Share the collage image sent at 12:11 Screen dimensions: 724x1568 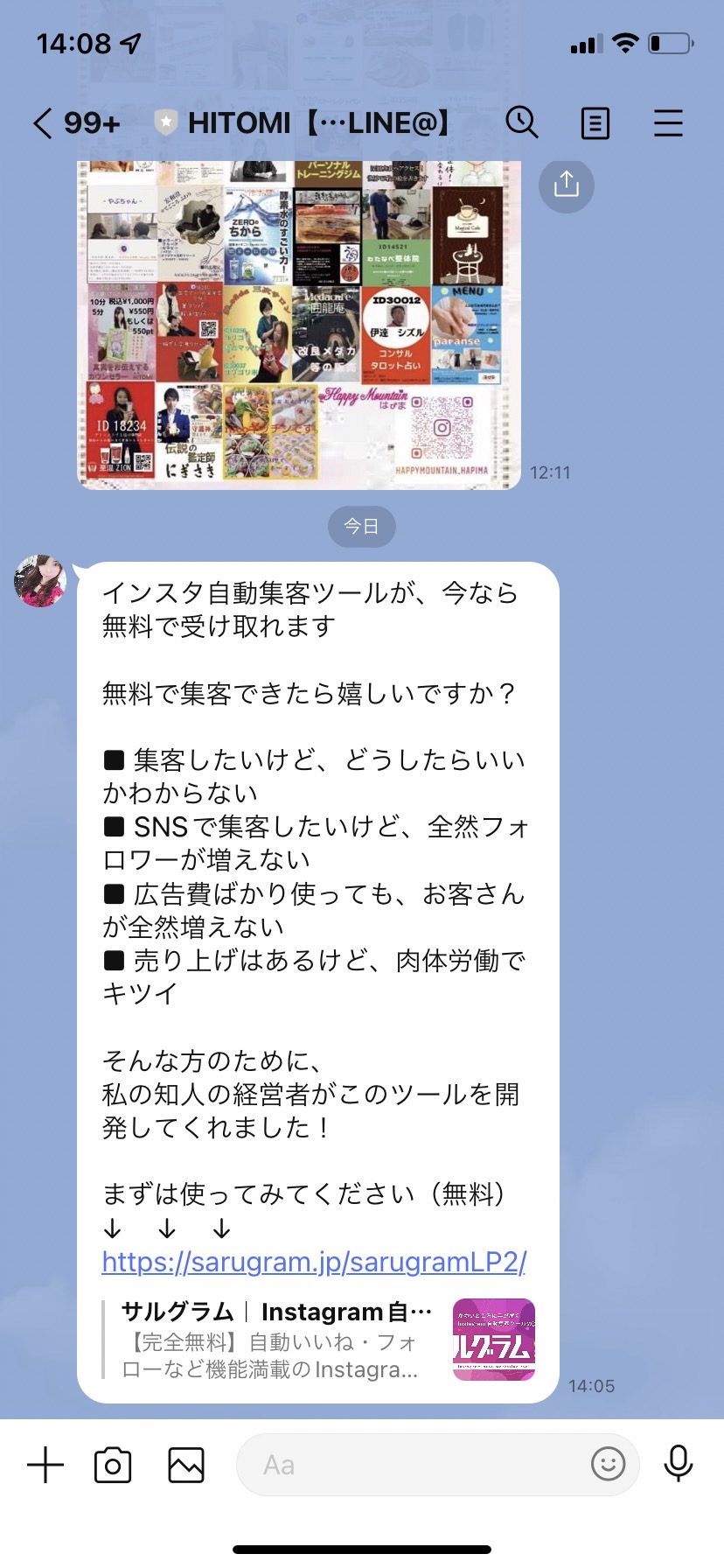click(566, 185)
